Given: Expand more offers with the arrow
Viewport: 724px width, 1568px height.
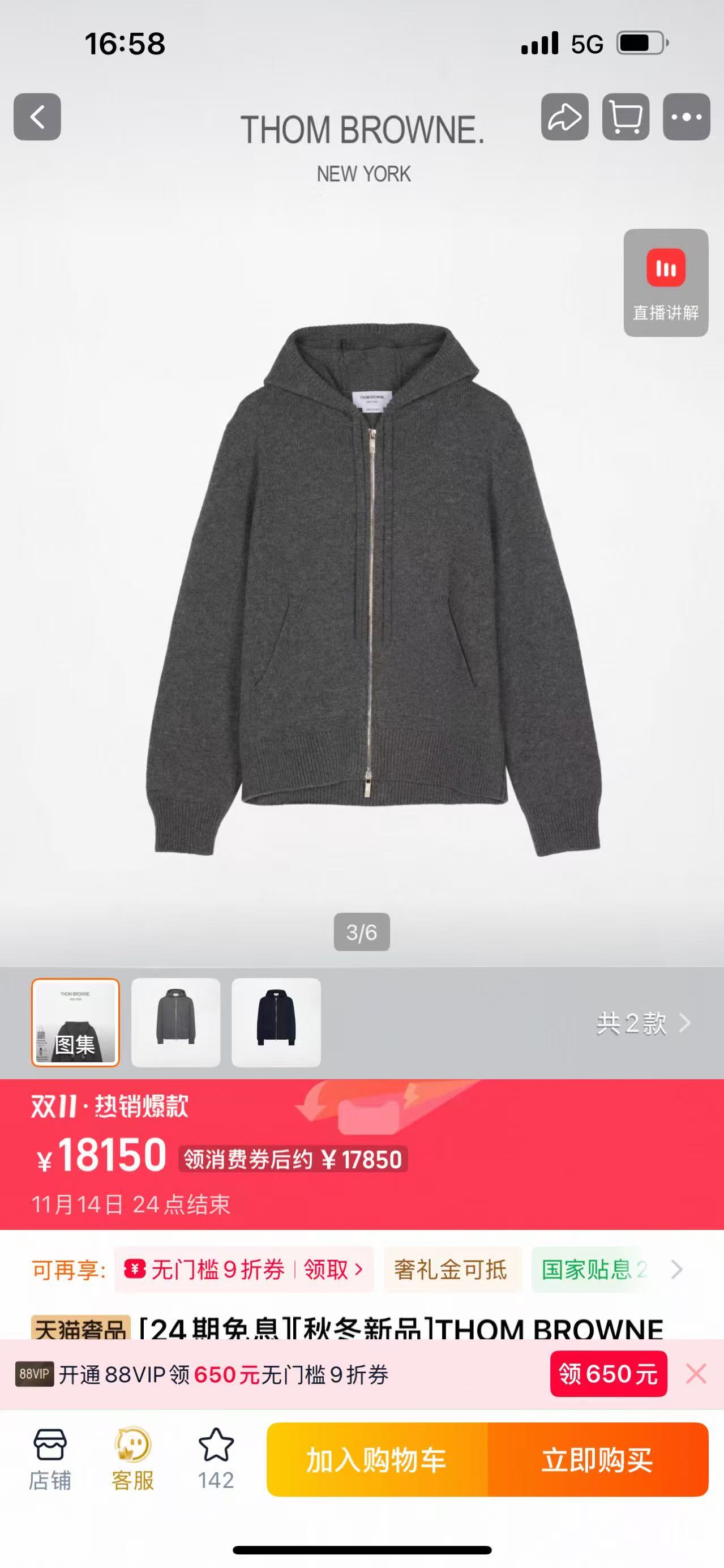Looking at the screenshot, I should tap(676, 1270).
